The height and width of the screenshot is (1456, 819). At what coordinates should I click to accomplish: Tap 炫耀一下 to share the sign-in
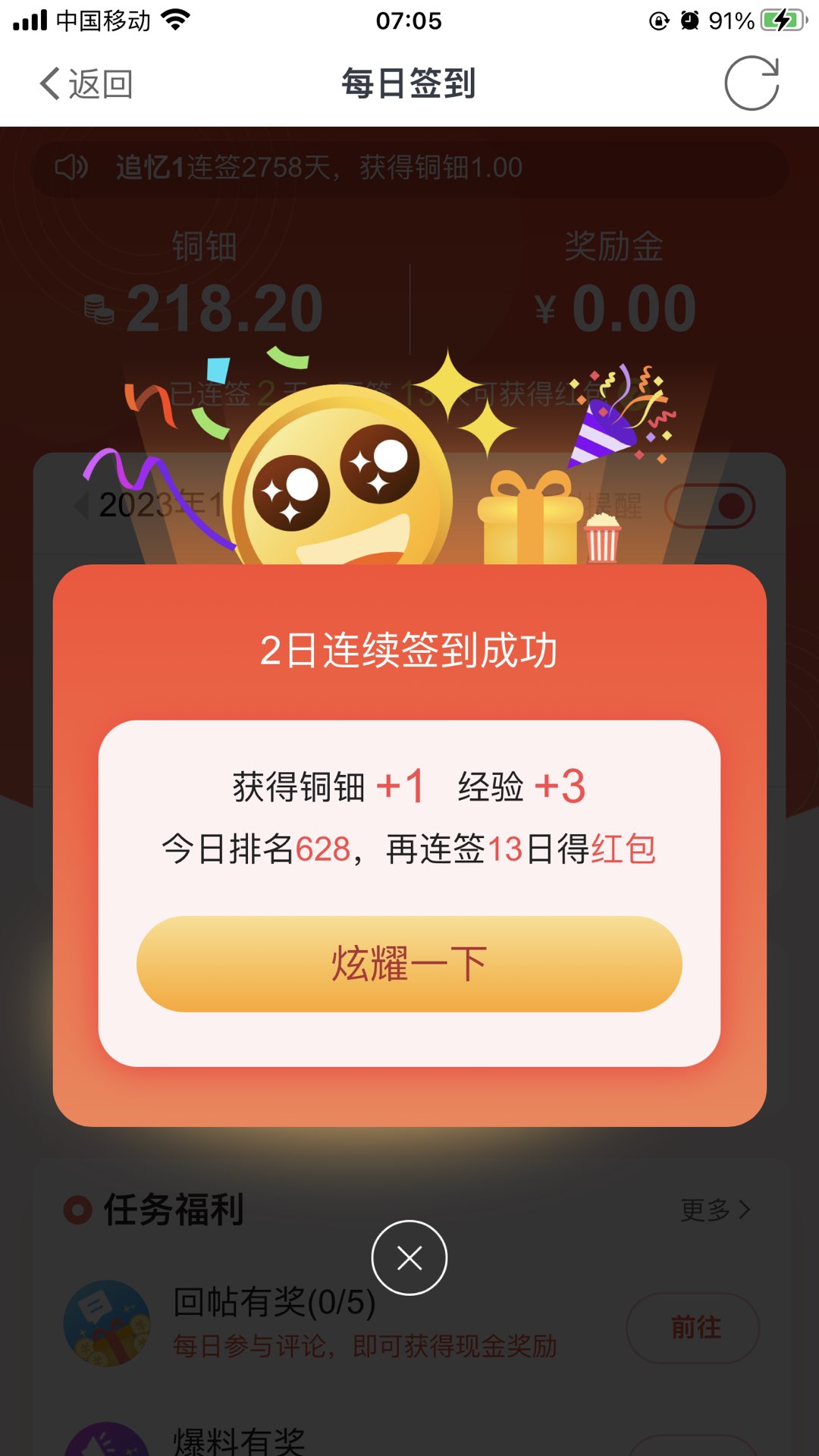click(409, 963)
